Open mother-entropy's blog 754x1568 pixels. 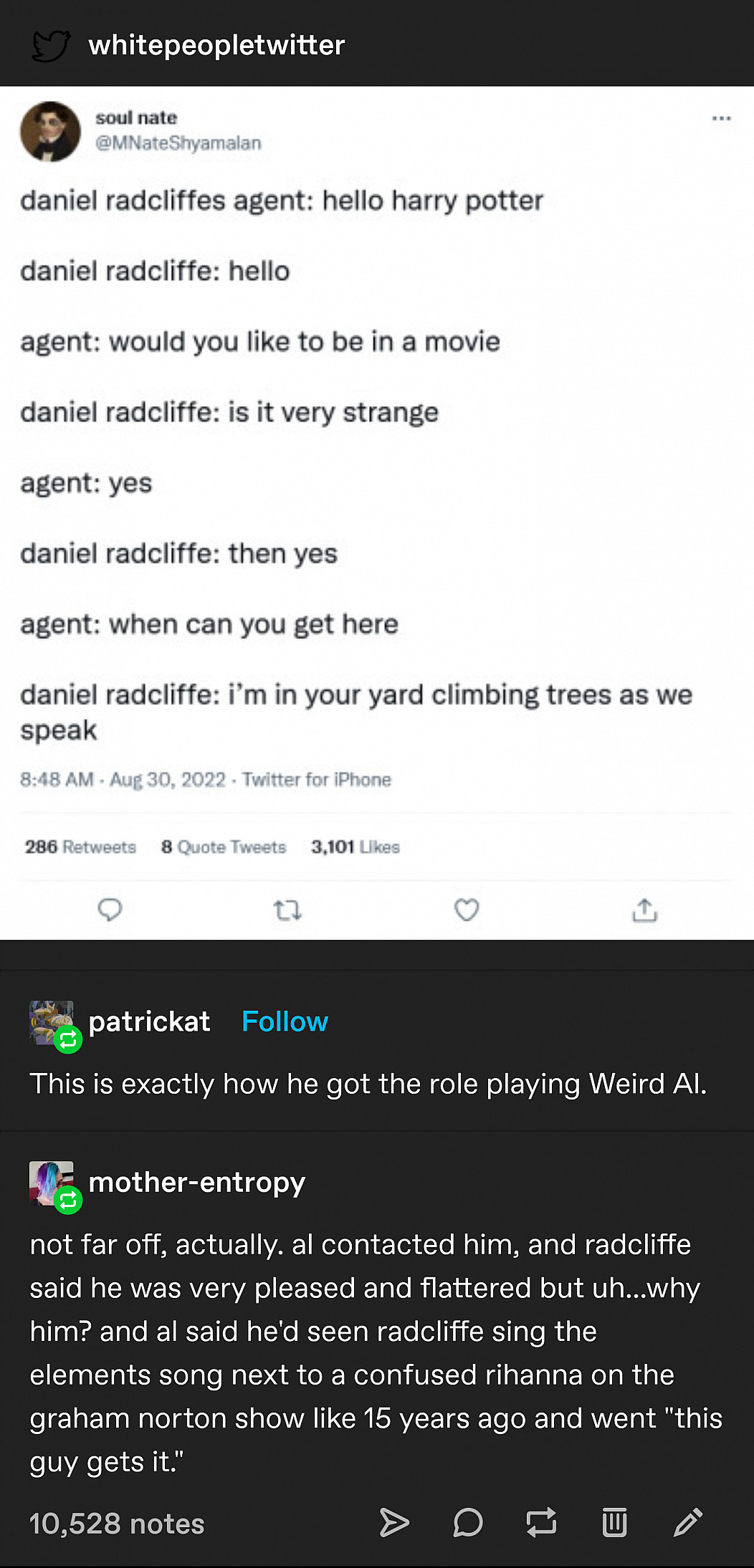tap(196, 1182)
